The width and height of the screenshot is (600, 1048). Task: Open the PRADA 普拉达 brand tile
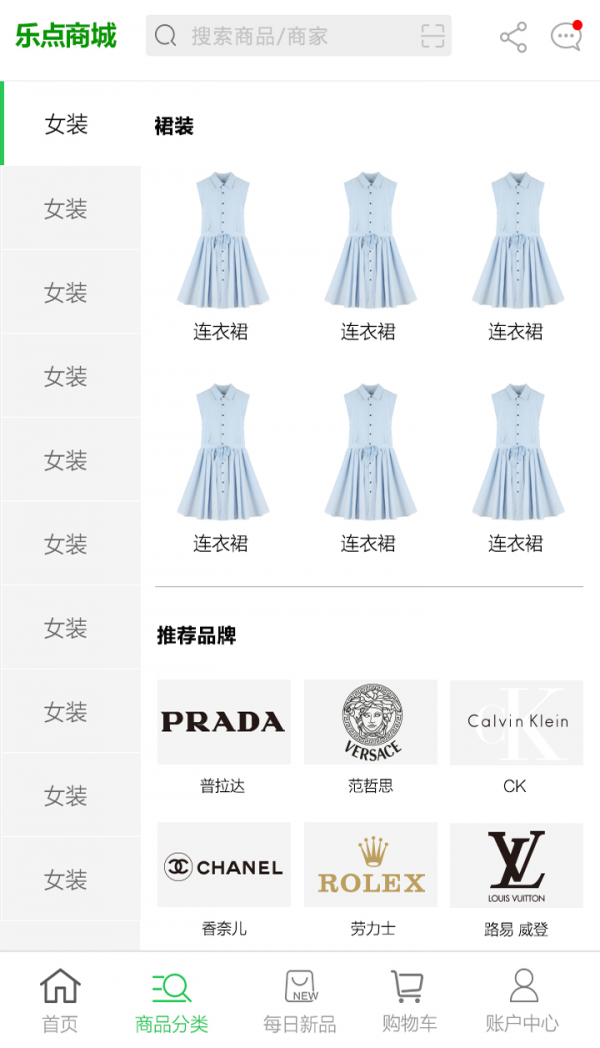[x=223, y=722]
